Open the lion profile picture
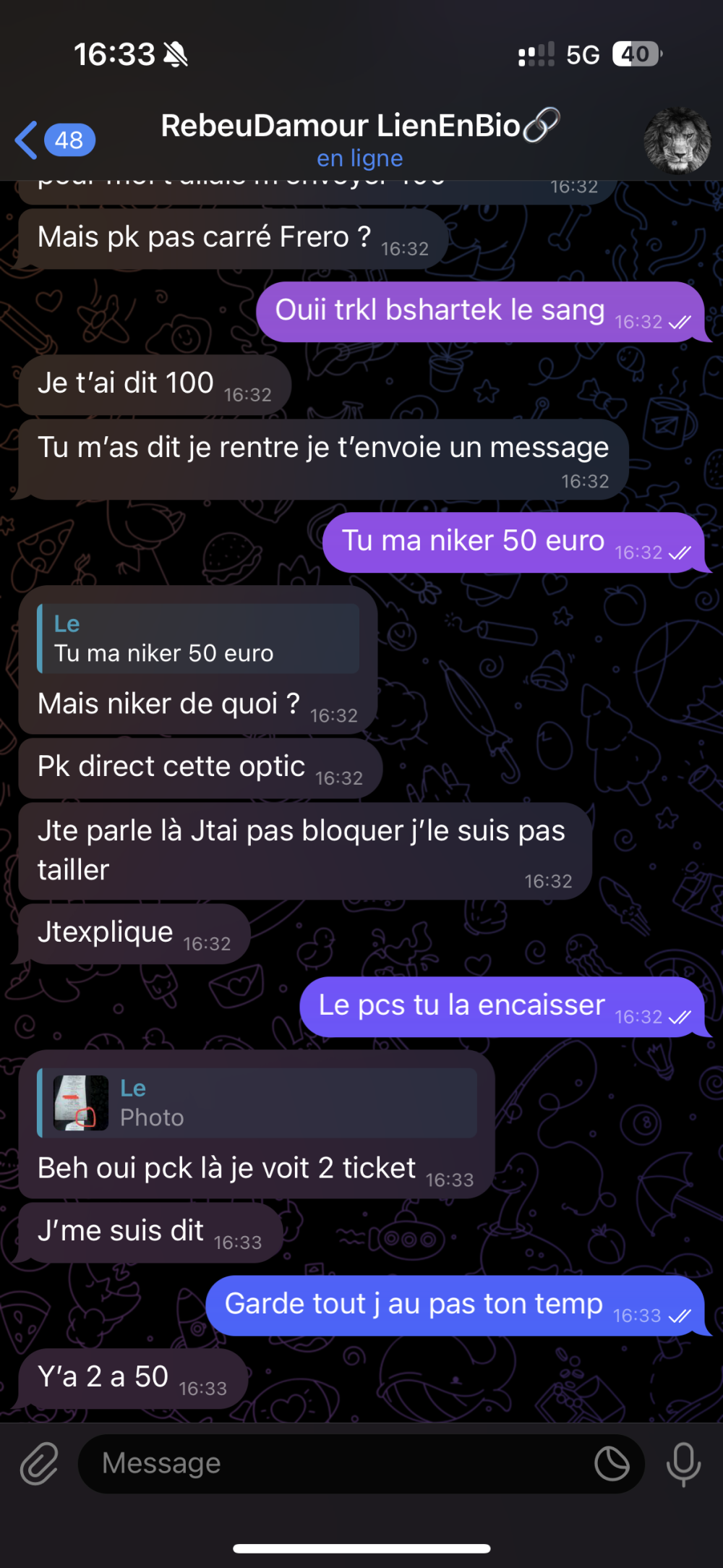 click(x=677, y=141)
